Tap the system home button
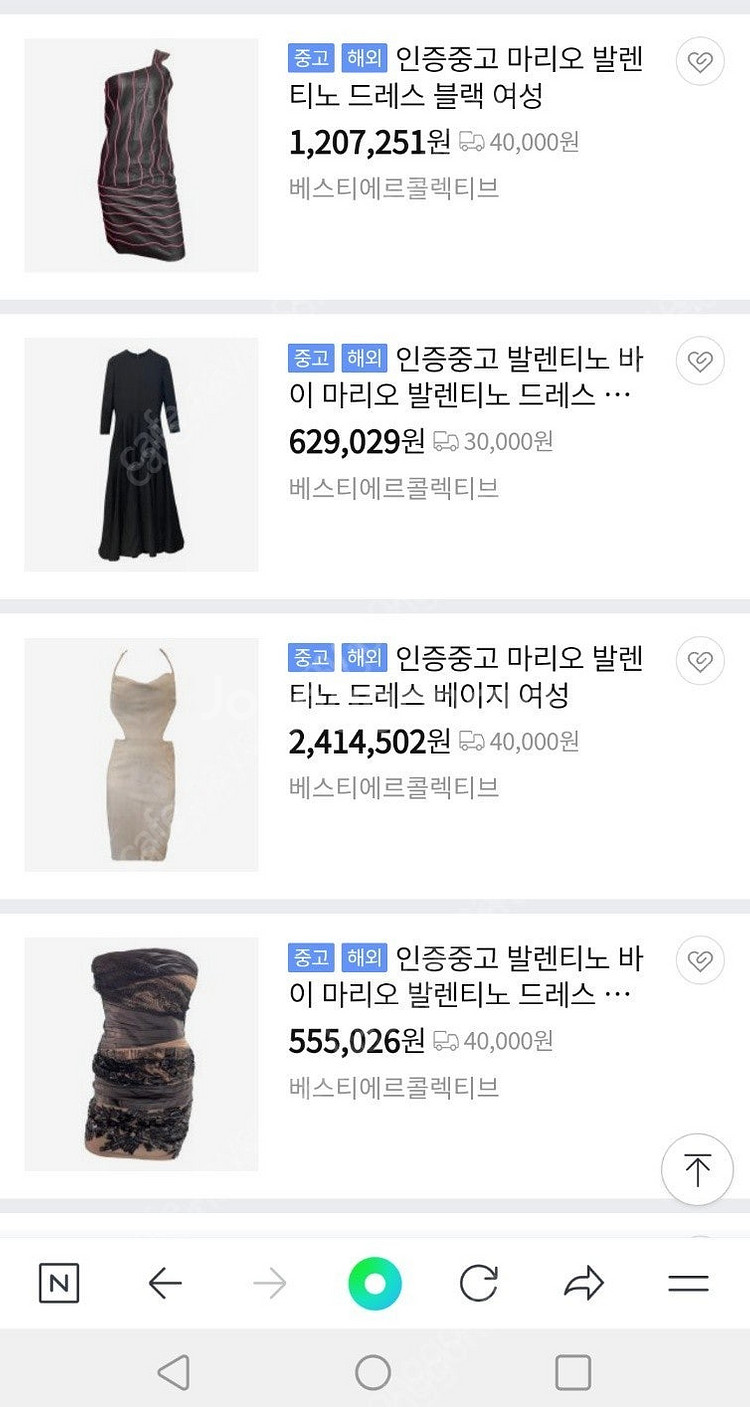 coord(373,1372)
